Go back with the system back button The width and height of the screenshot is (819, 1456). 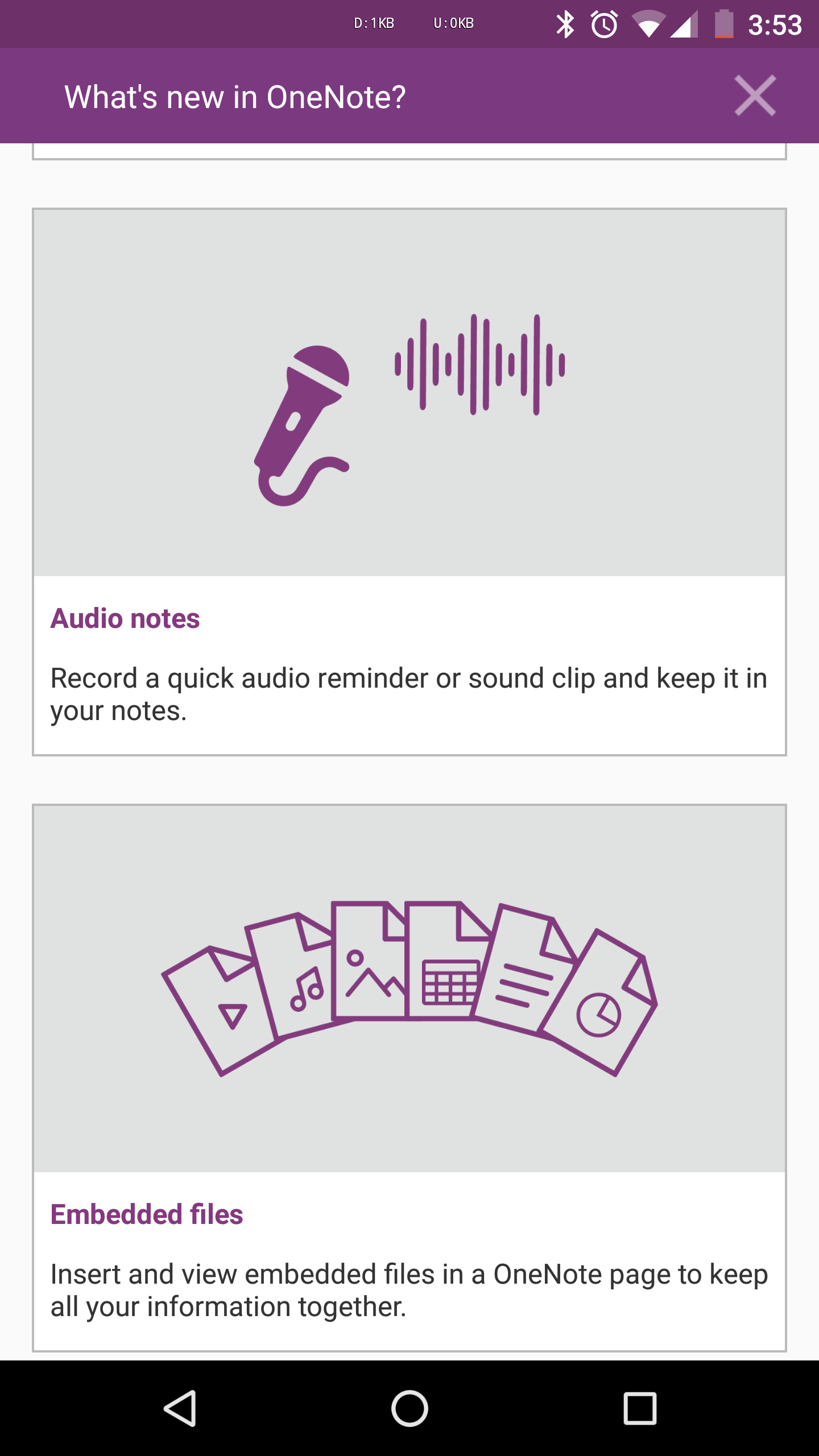pyautogui.click(x=180, y=1408)
